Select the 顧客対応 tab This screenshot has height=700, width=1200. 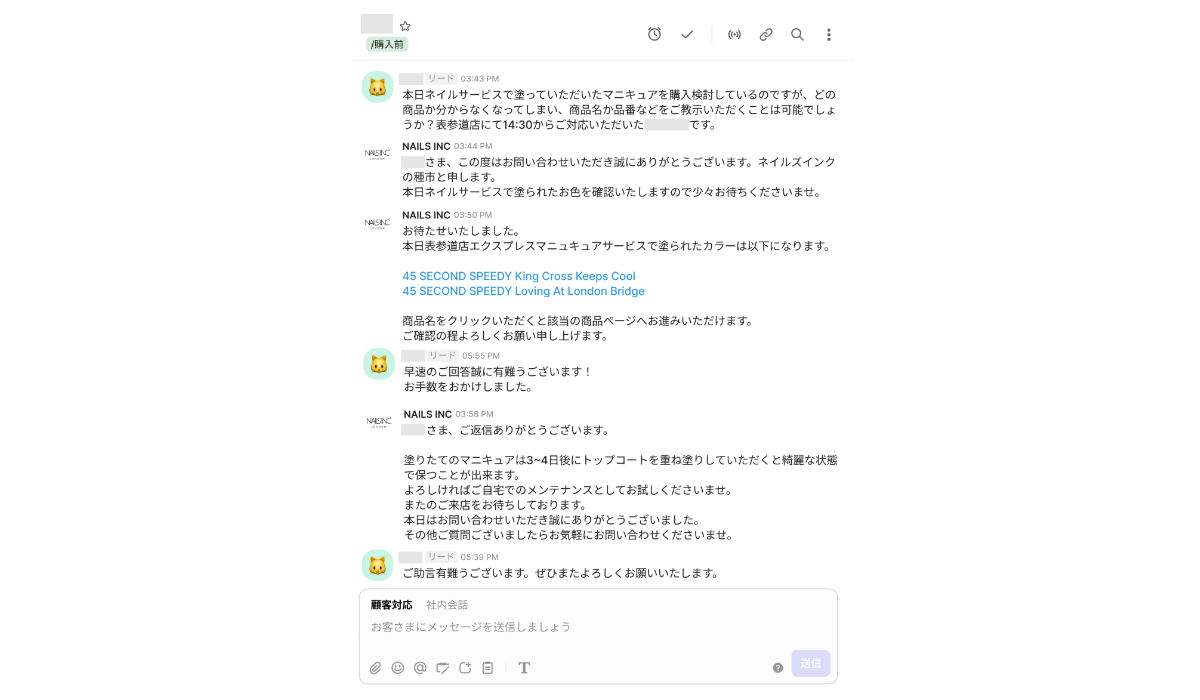(x=391, y=605)
